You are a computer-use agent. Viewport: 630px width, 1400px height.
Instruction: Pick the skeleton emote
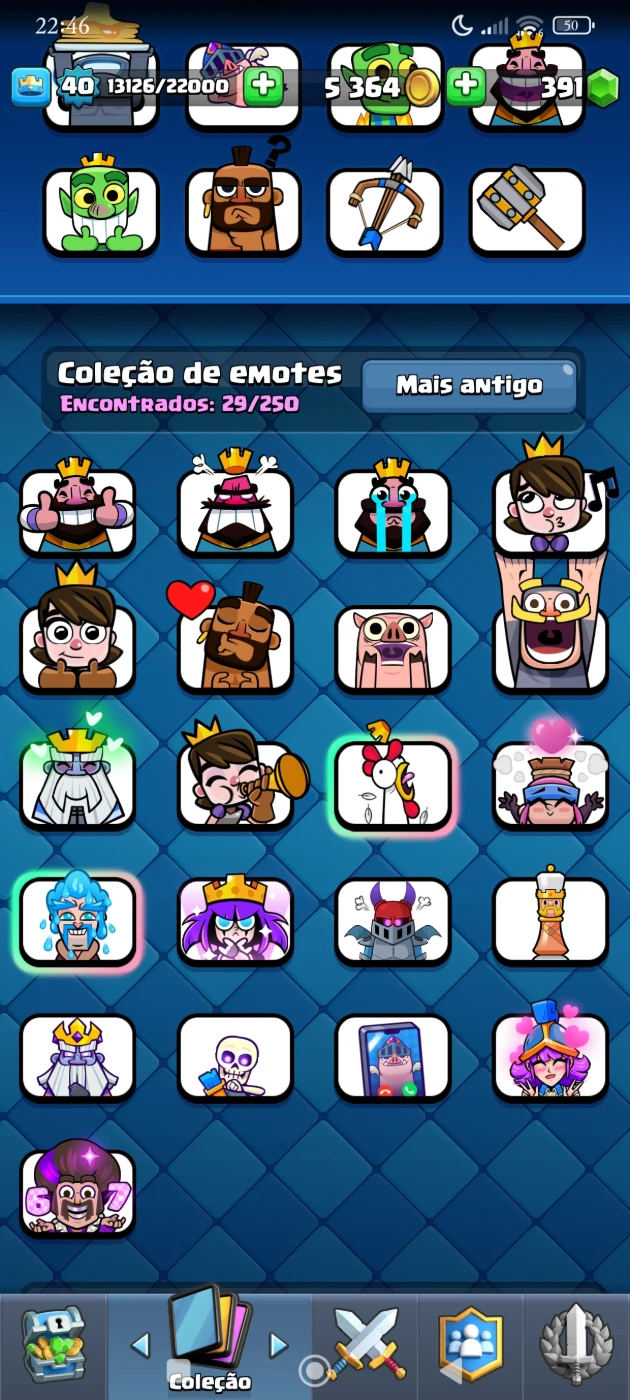(235, 1057)
